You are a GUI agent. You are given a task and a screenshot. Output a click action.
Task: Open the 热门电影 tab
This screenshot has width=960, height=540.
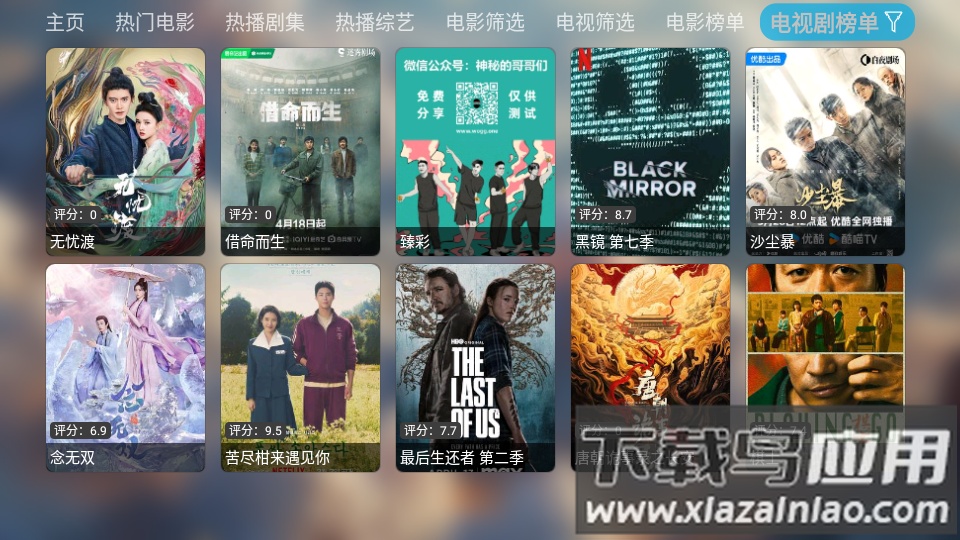pos(155,22)
